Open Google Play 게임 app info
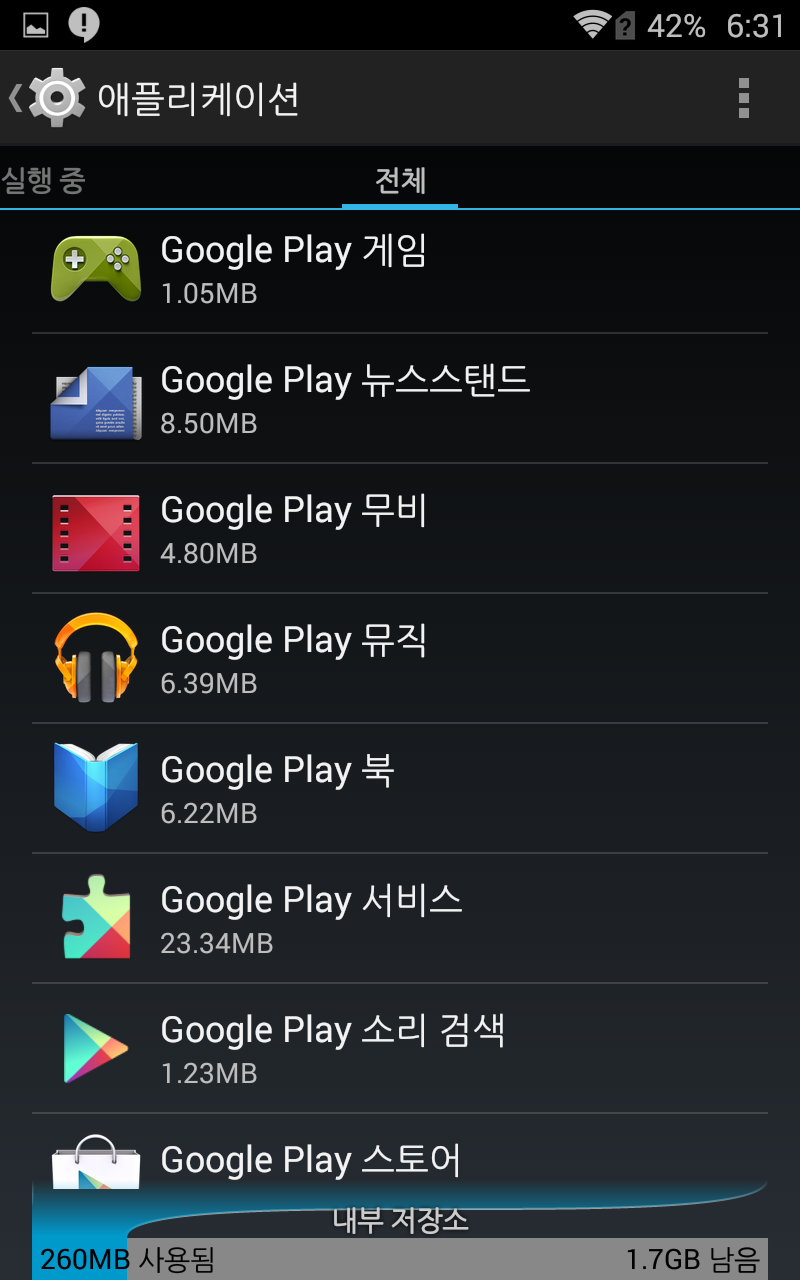 point(400,269)
